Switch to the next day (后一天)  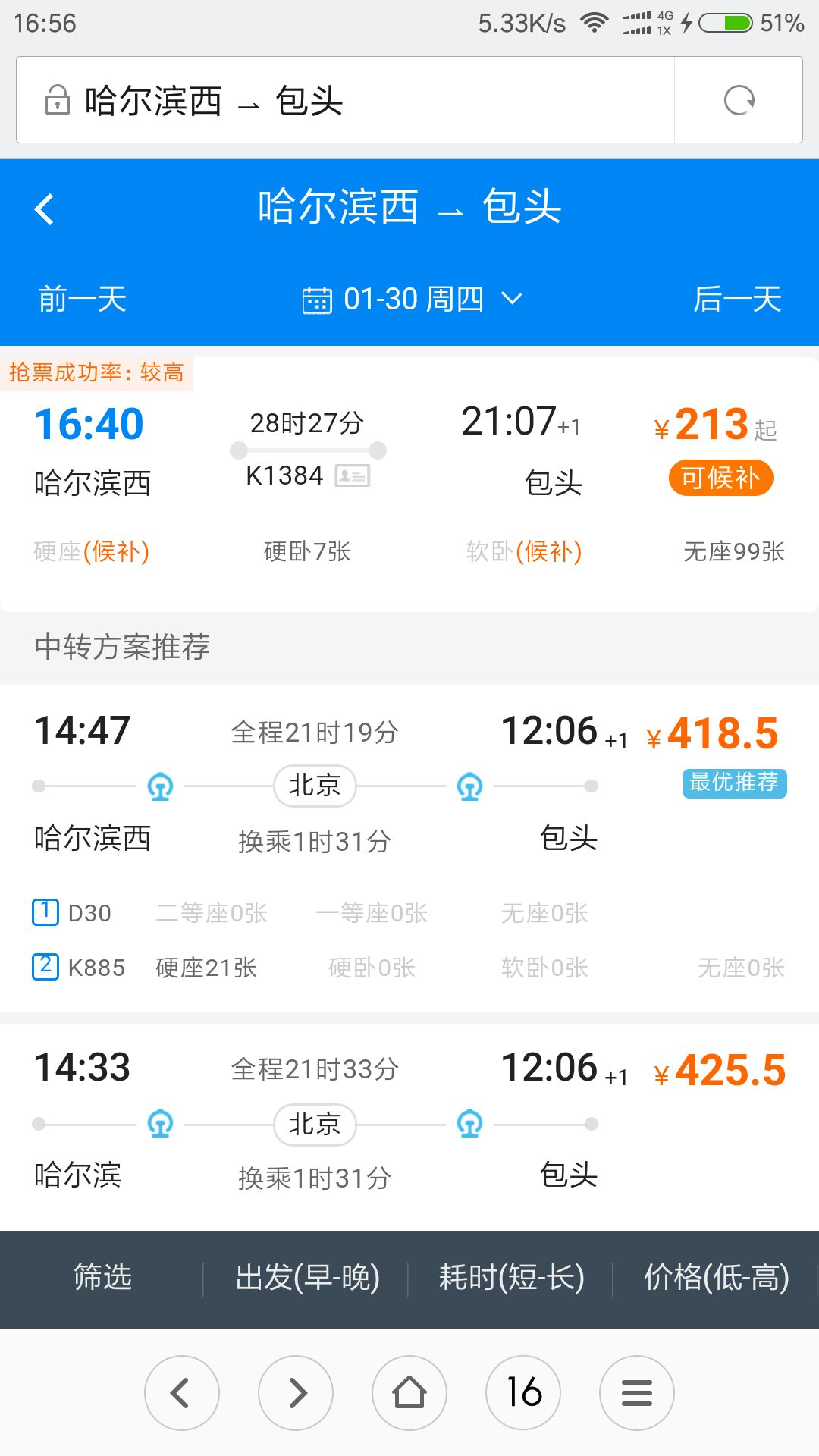tap(737, 299)
